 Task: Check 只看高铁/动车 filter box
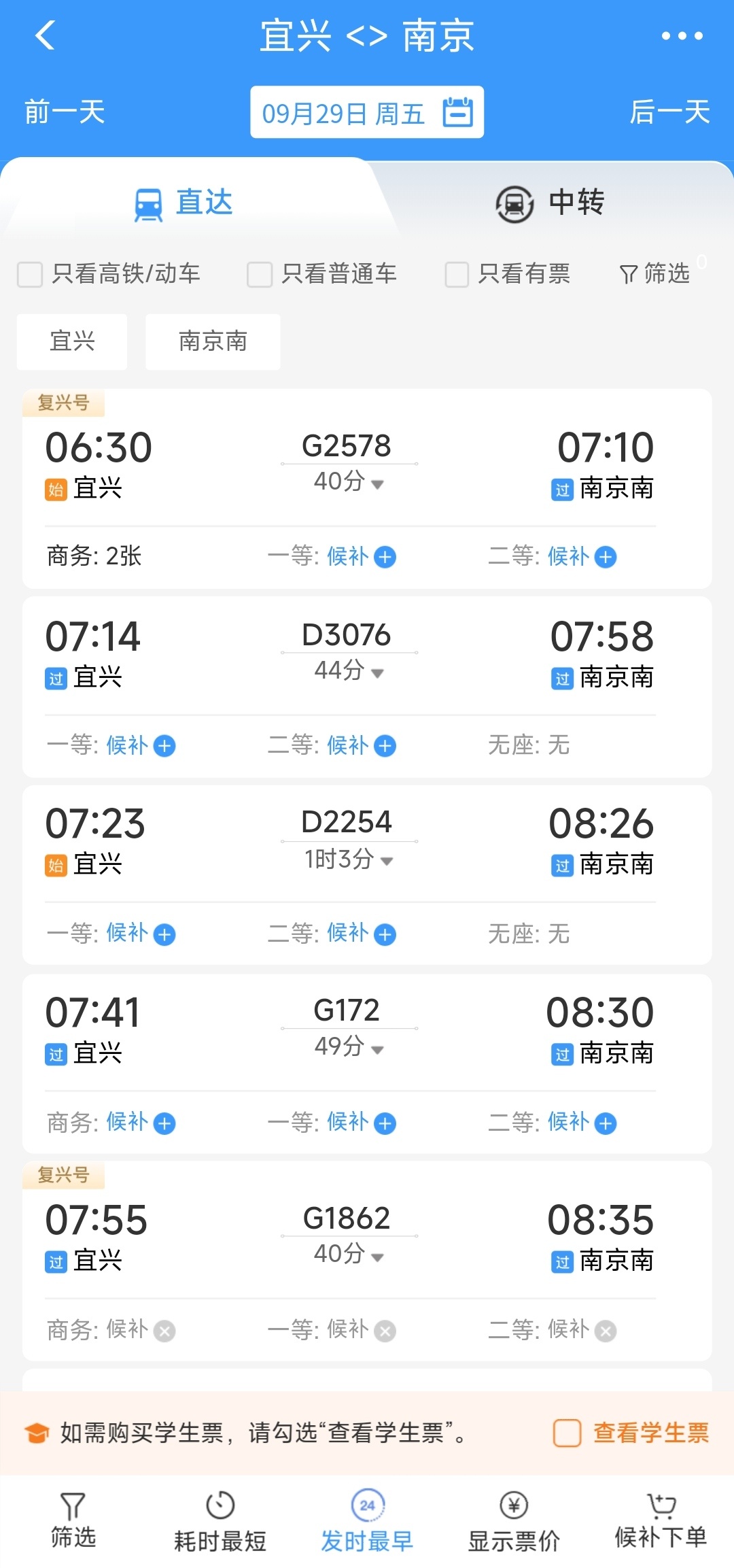[x=30, y=275]
